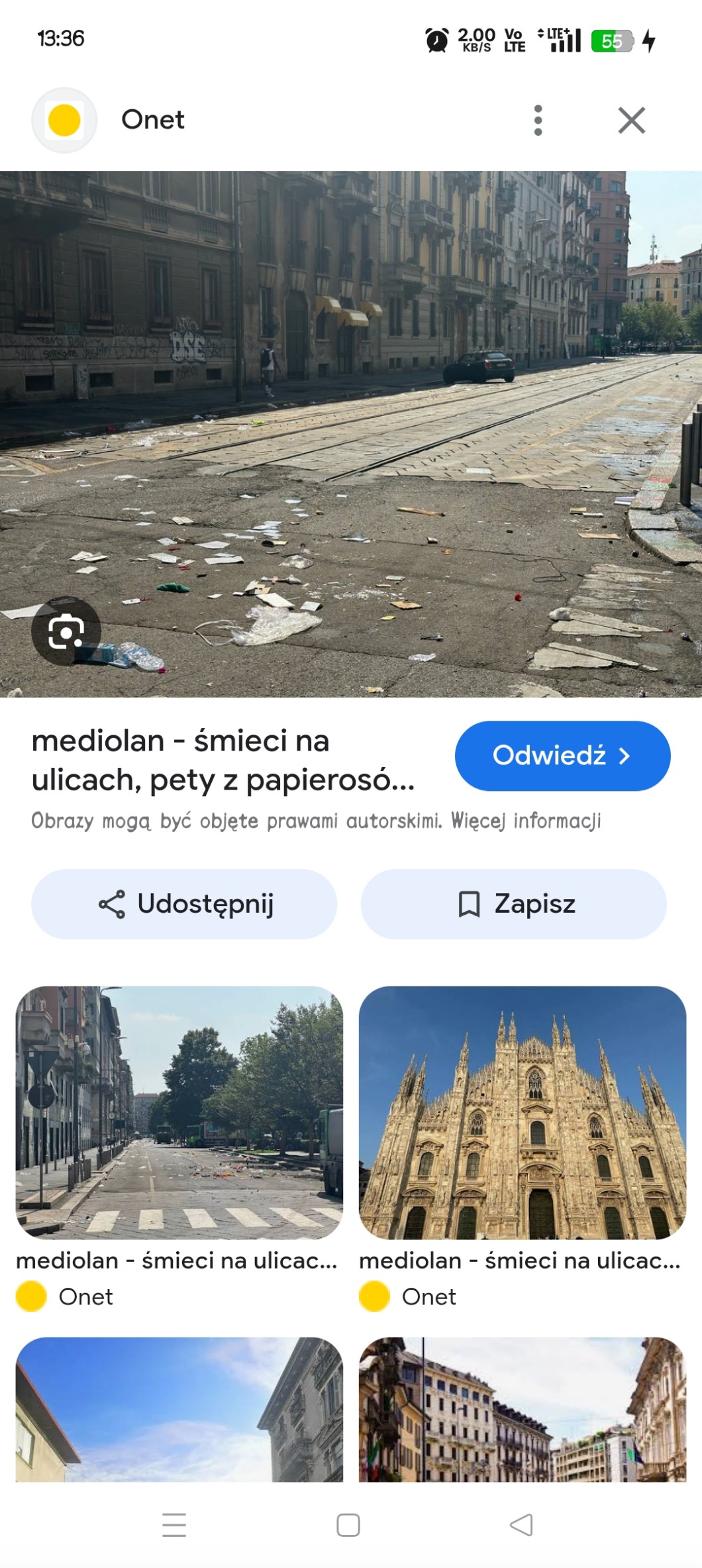Go back with the system back button
Viewport: 702px width, 1568px height.
point(521,1525)
